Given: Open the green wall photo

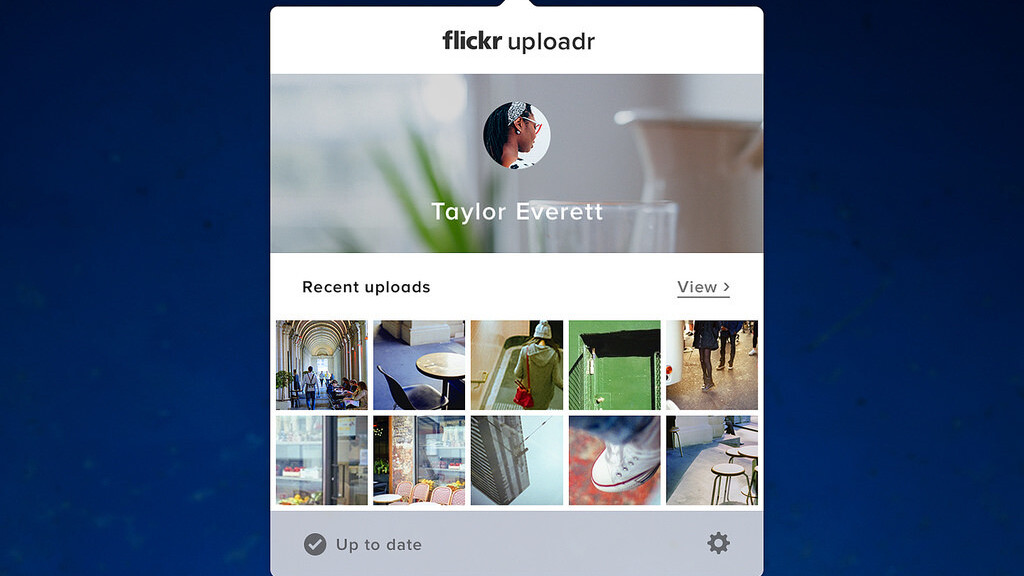Looking at the screenshot, I should click(x=614, y=365).
